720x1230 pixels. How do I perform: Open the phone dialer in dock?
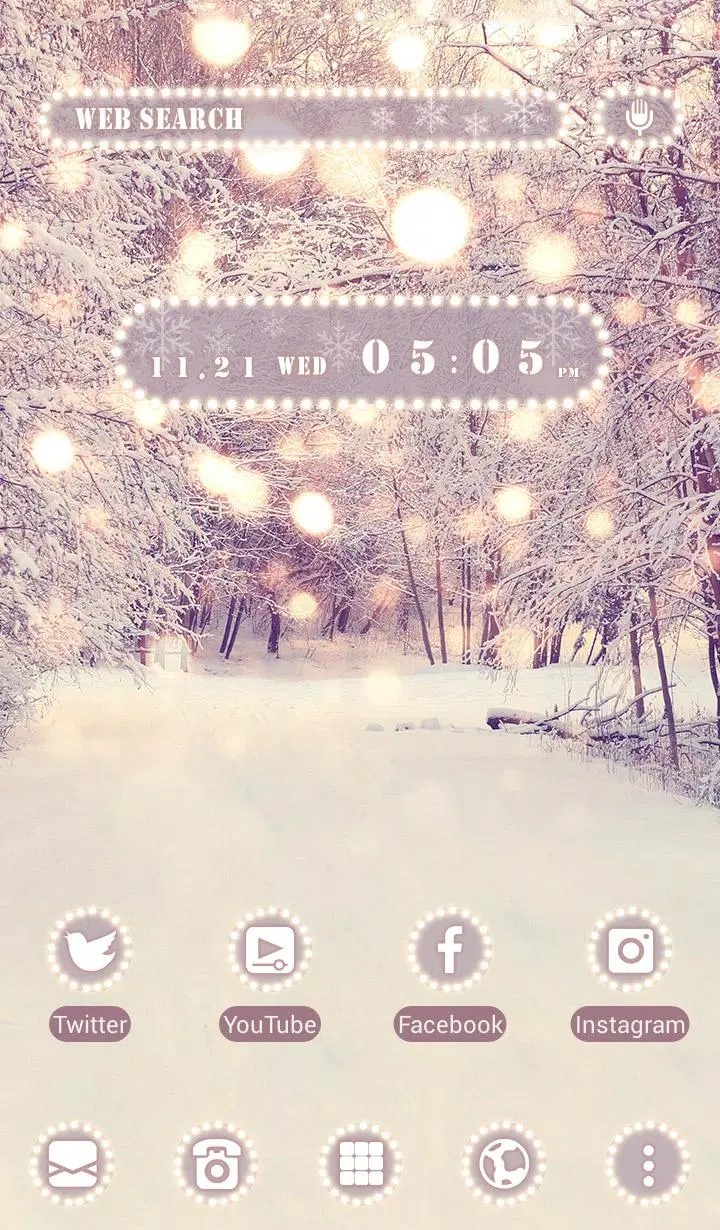click(x=216, y=1164)
